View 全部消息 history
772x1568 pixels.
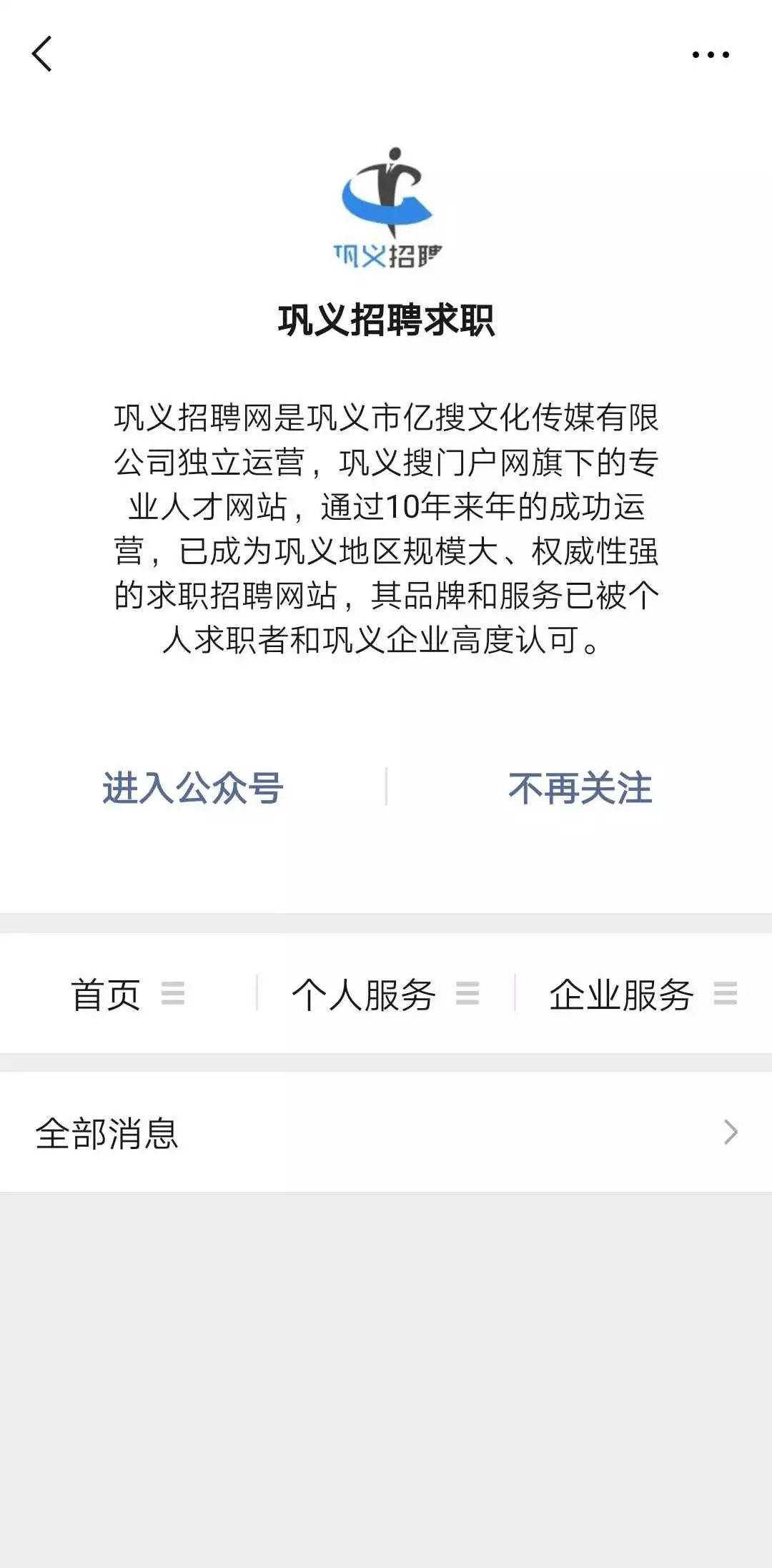(386, 1133)
